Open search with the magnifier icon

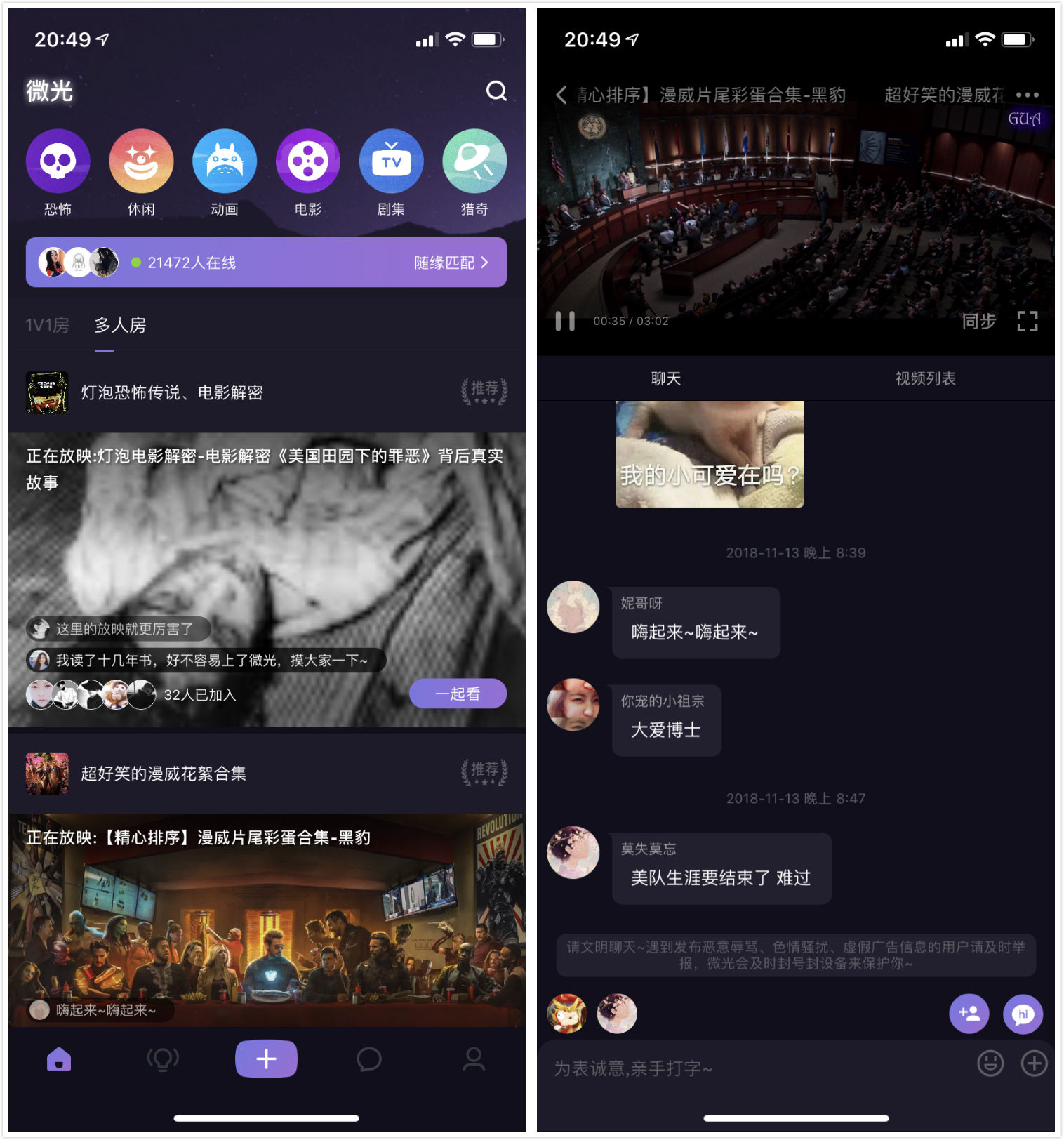click(x=497, y=91)
